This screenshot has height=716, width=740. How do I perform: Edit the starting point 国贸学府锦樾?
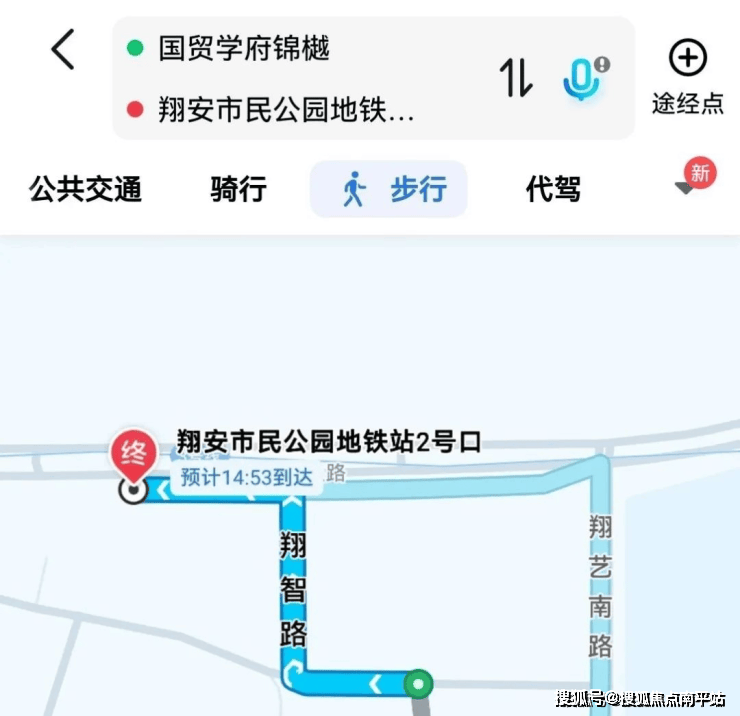pyautogui.click(x=243, y=48)
